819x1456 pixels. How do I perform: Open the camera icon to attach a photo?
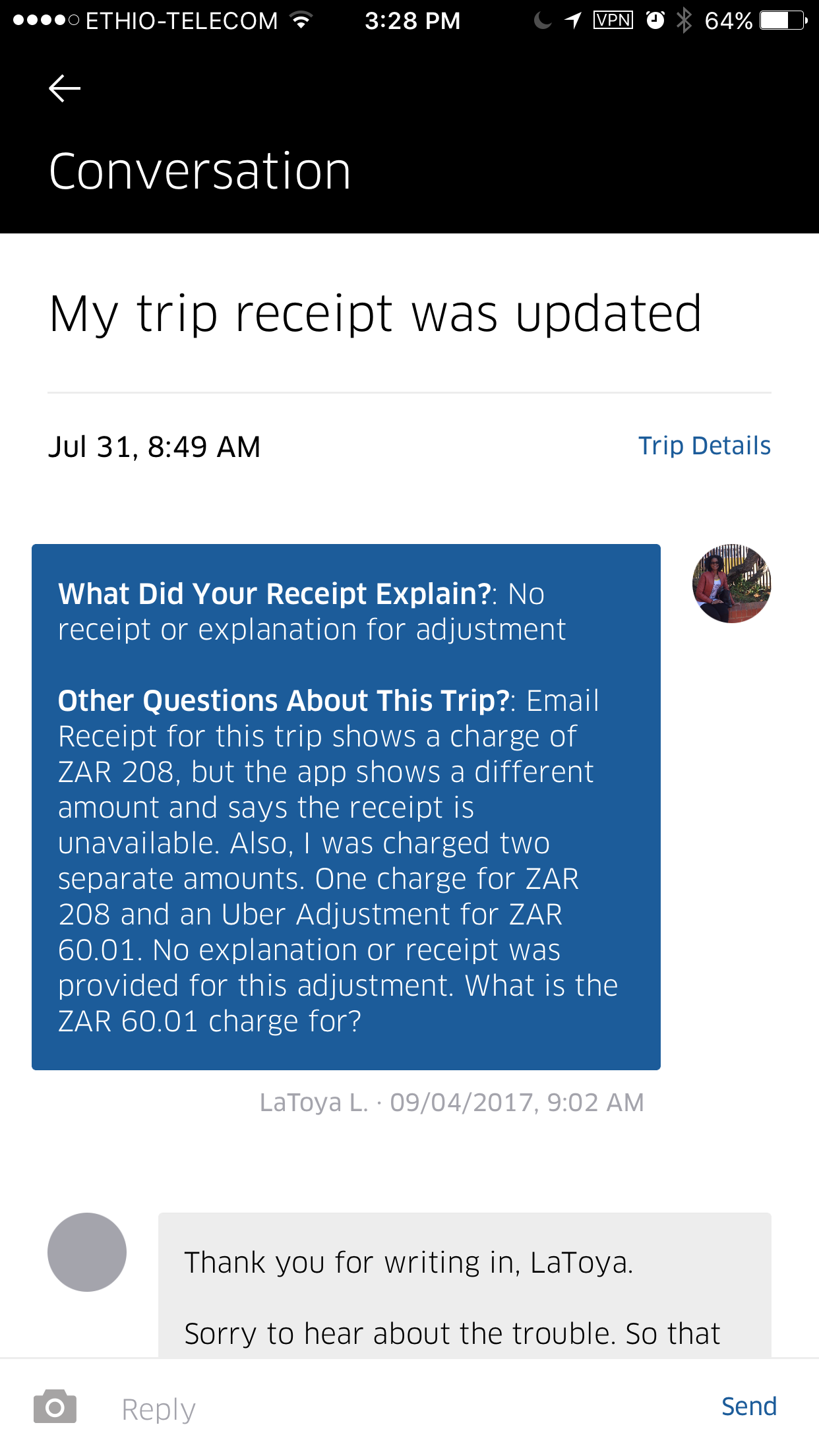55,1405
